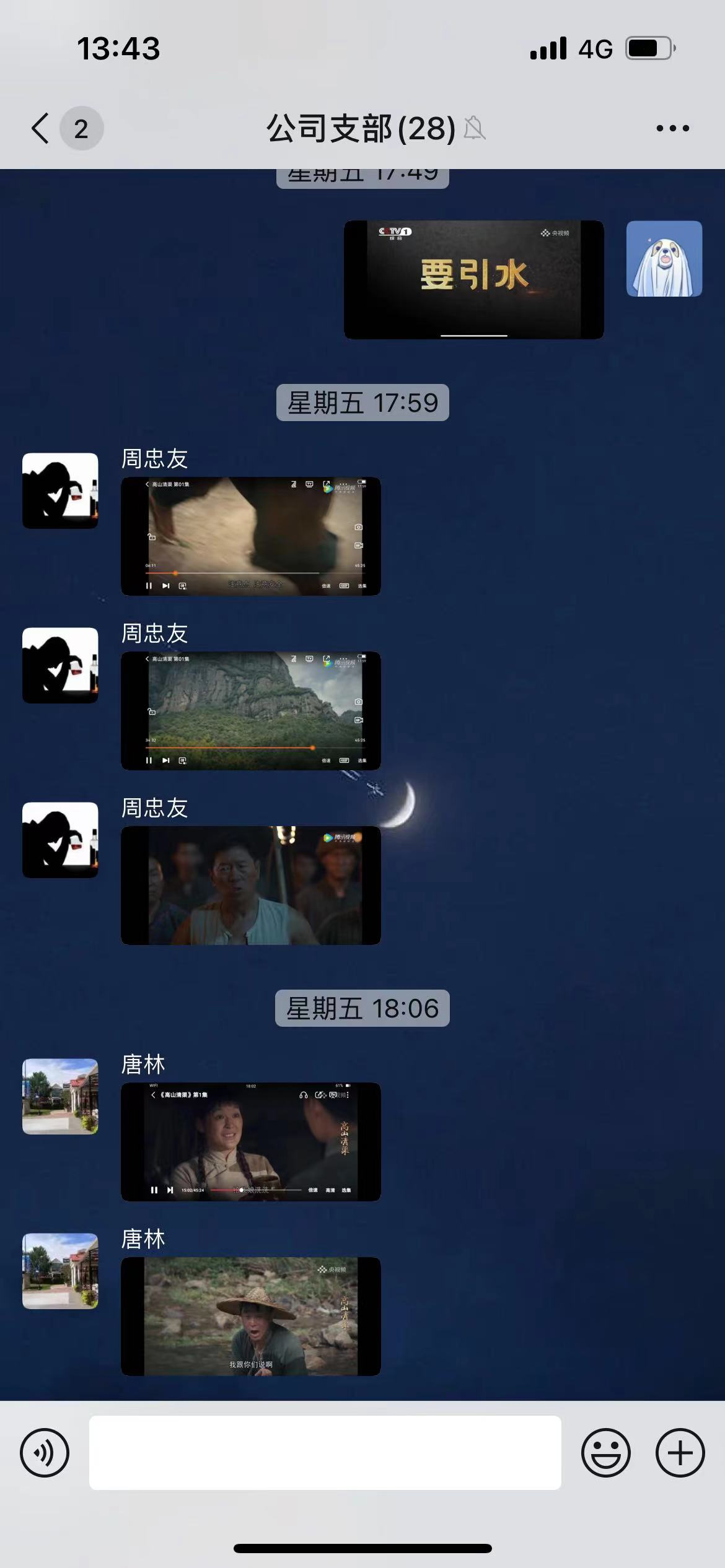View 周忠友's image of the man in vest
Viewport: 725px width, 1568px height.
coord(250,885)
